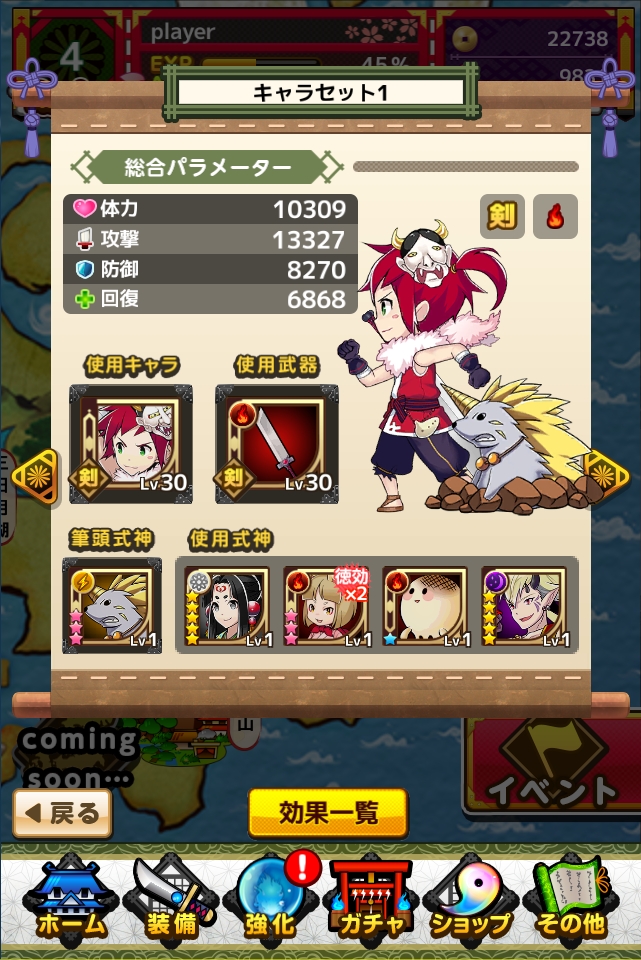Open the 効果一覧 effects list
641x960 pixels.
(328, 813)
